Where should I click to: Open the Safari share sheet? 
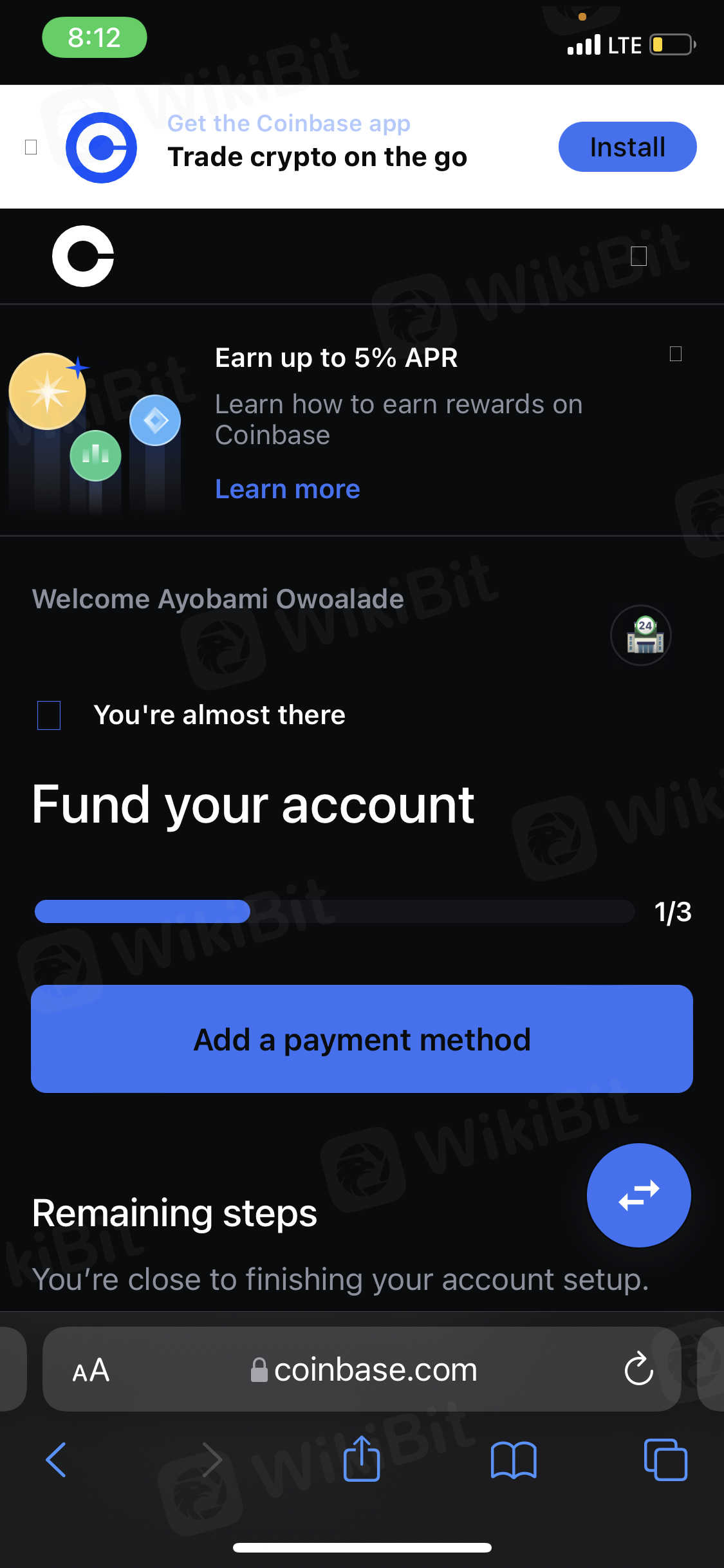point(362,1459)
